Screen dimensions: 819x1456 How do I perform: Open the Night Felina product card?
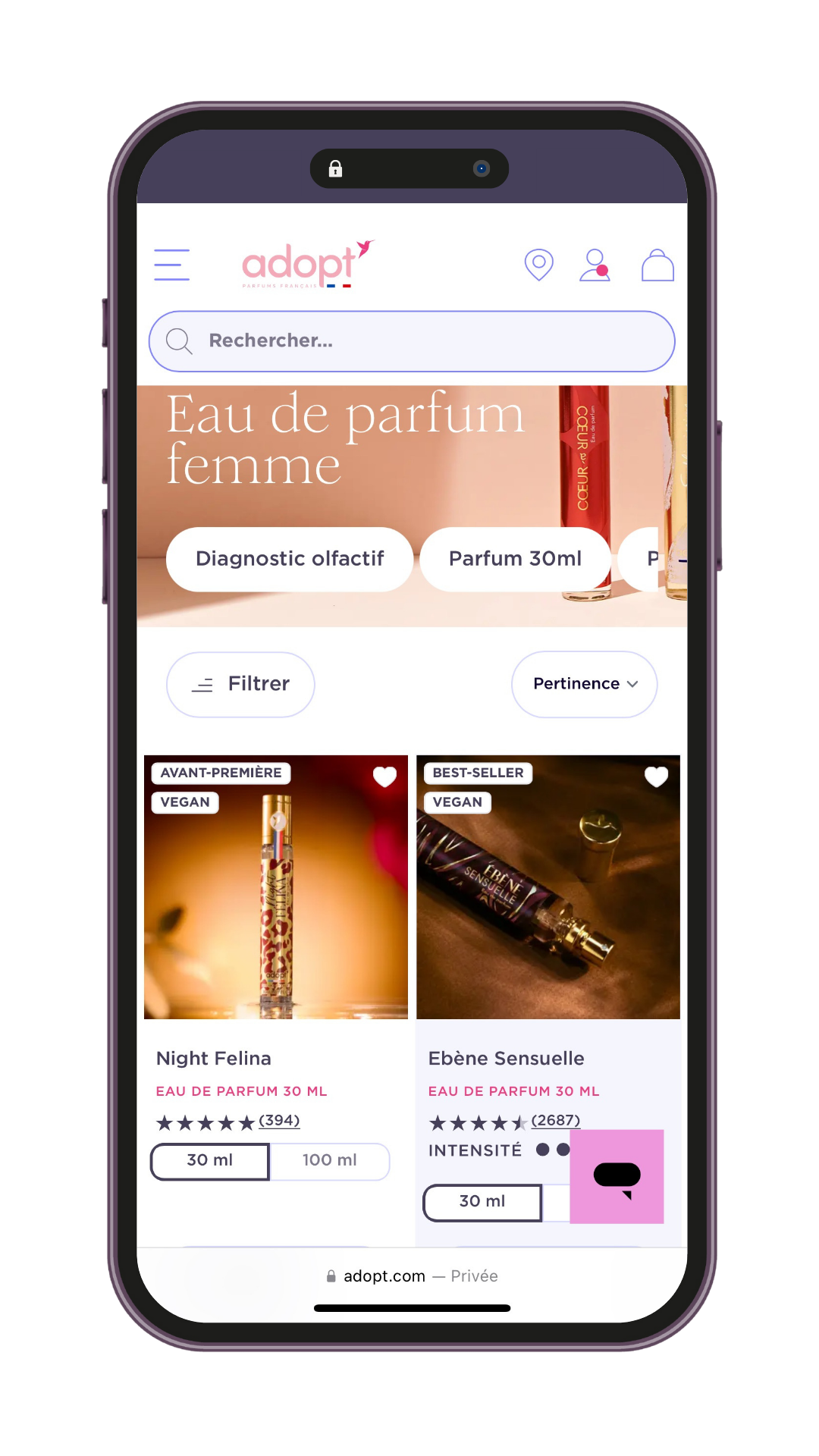(276, 887)
